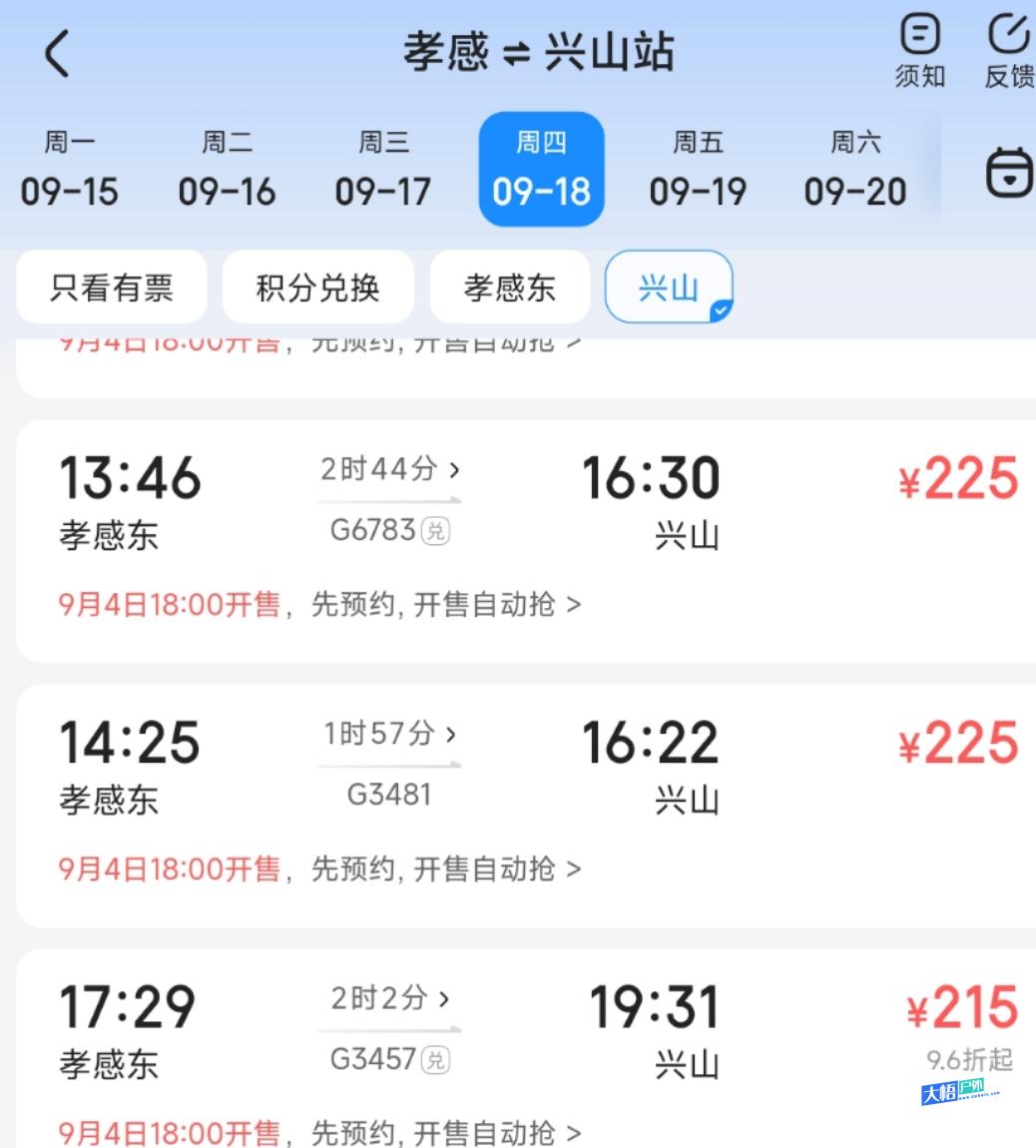
Task: Open train G3481 departing 14:25
Action: click(x=526, y=806)
